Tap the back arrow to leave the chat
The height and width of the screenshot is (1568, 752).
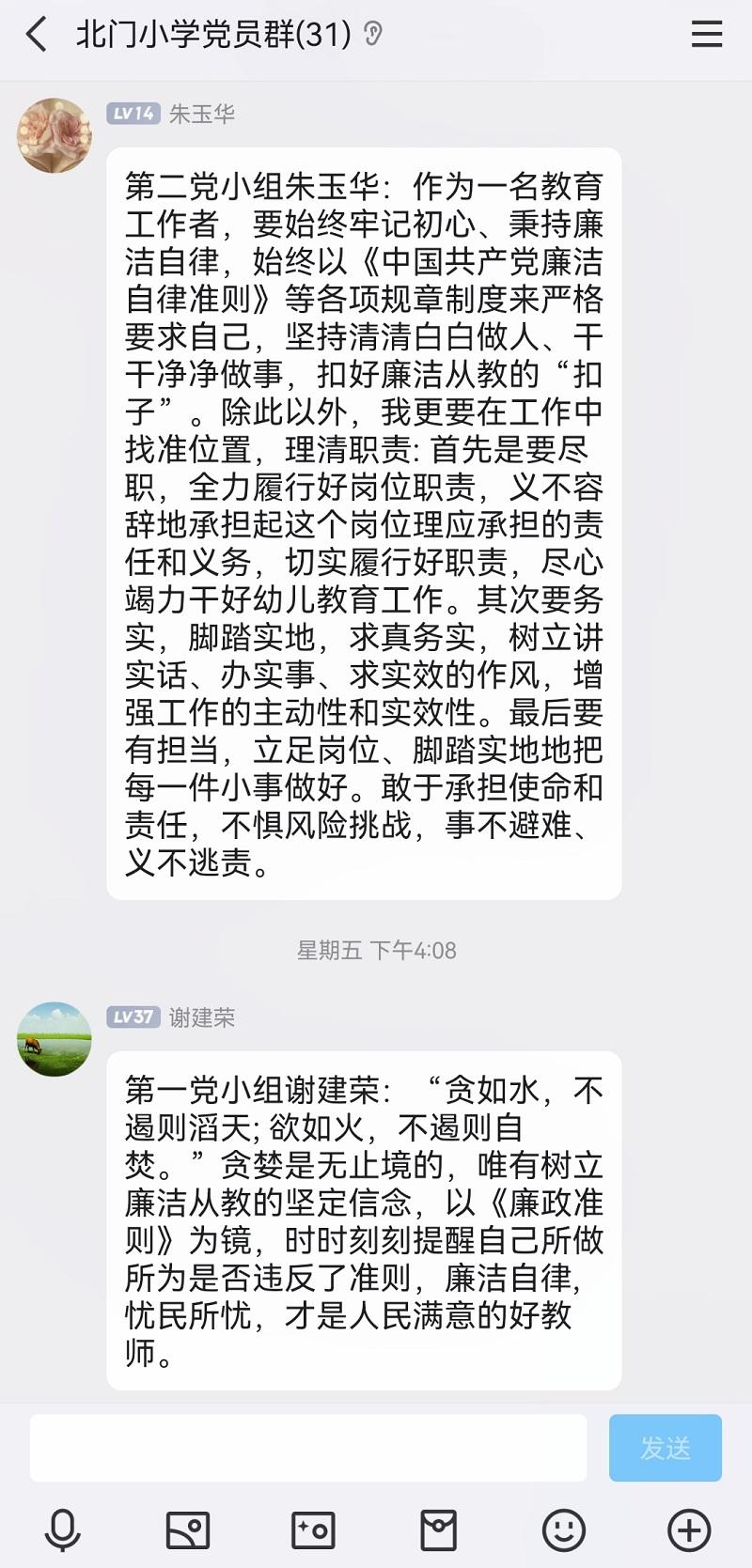35,36
